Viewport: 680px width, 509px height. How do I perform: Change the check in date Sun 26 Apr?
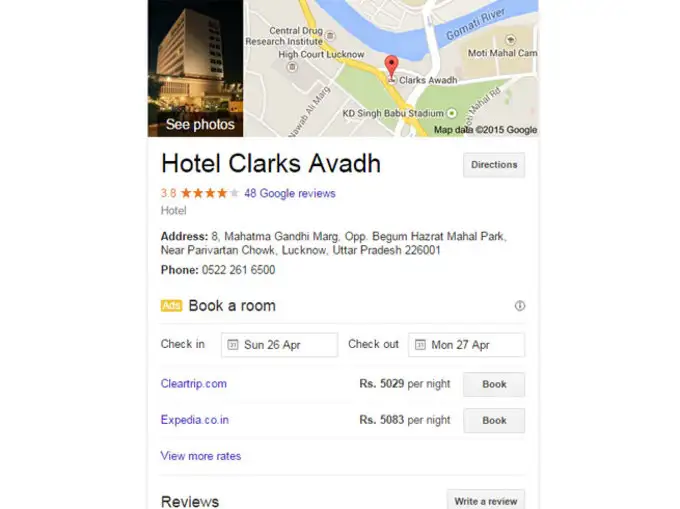[x=279, y=345]
